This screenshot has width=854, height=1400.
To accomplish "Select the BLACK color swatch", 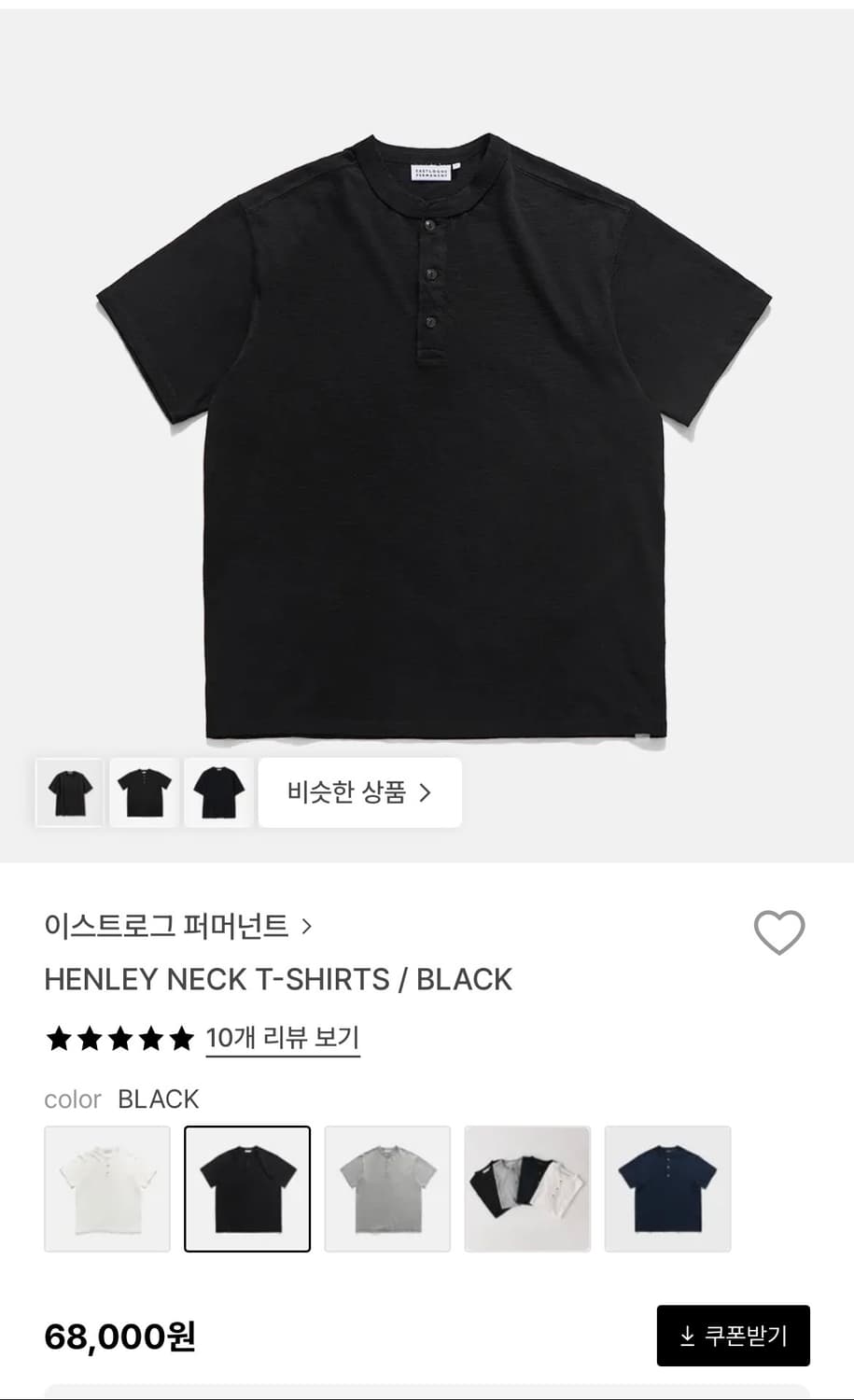I will click(246, 1187).
